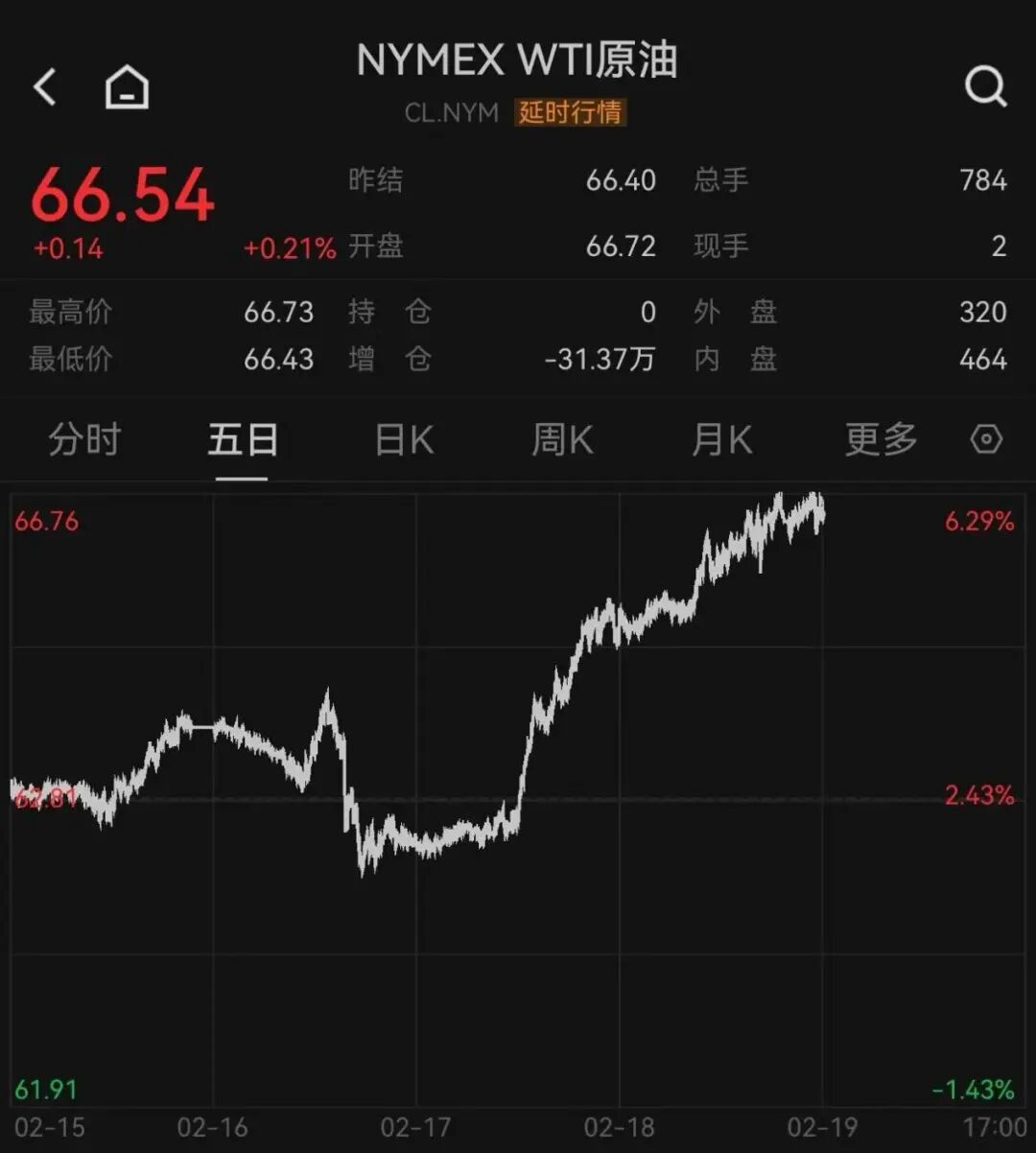The height and width of the screenshot is (1153, 1036).
Task: Open the 月K monthly chart tab
Action: pyautogui.click(x=721, y=439)
